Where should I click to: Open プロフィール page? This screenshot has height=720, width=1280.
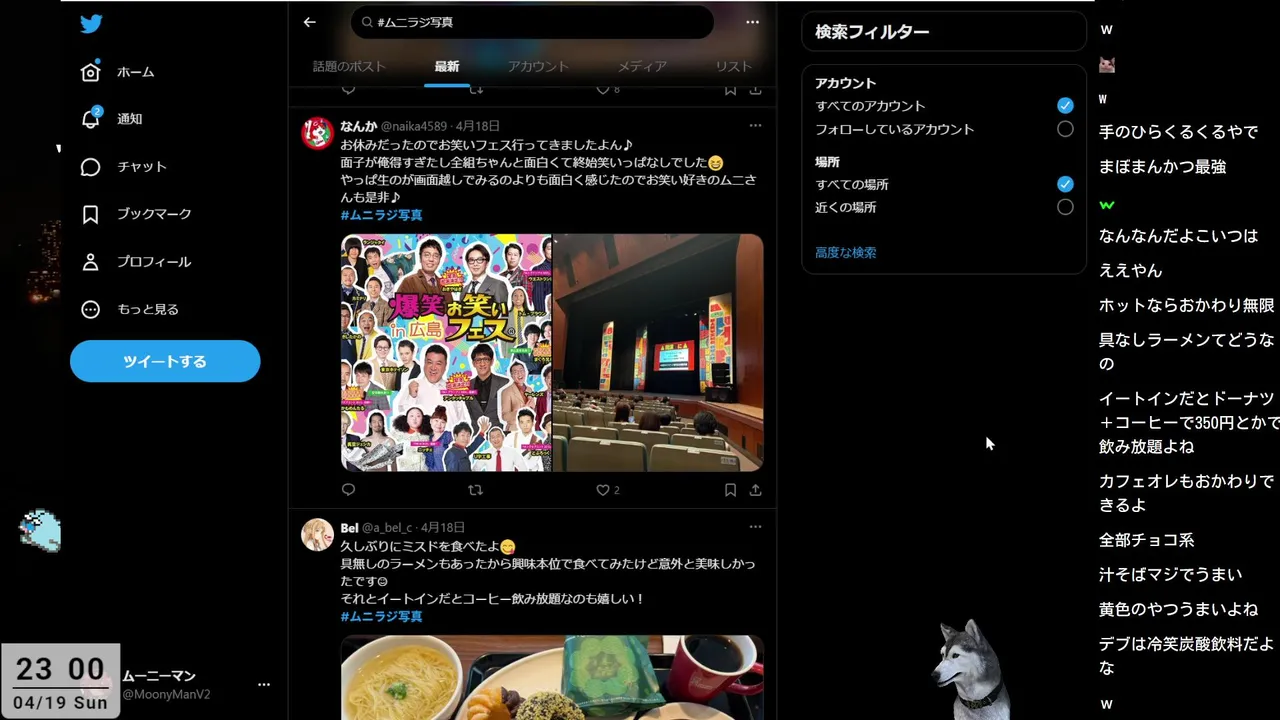137,262
